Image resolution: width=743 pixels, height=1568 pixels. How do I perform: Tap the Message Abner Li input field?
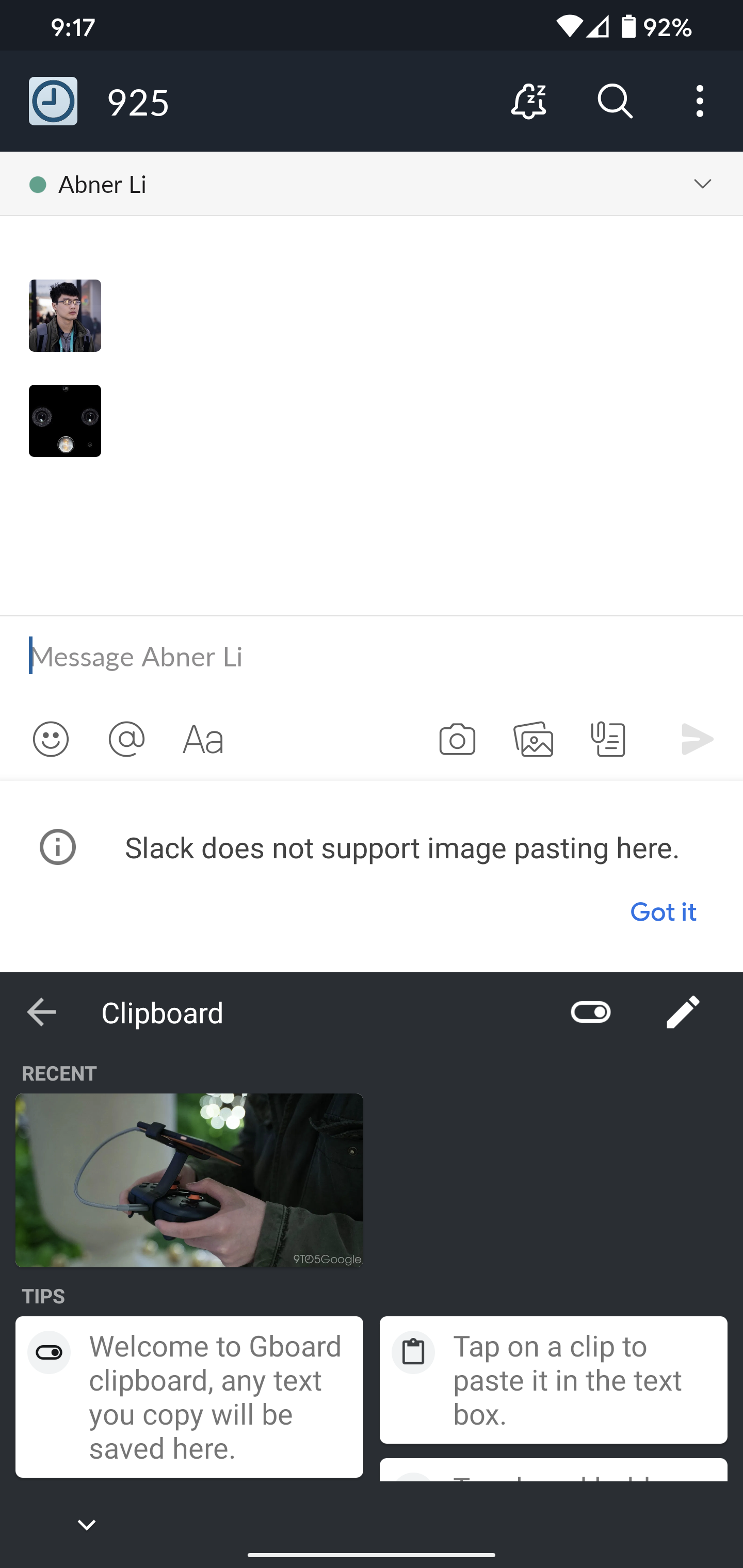244,657
